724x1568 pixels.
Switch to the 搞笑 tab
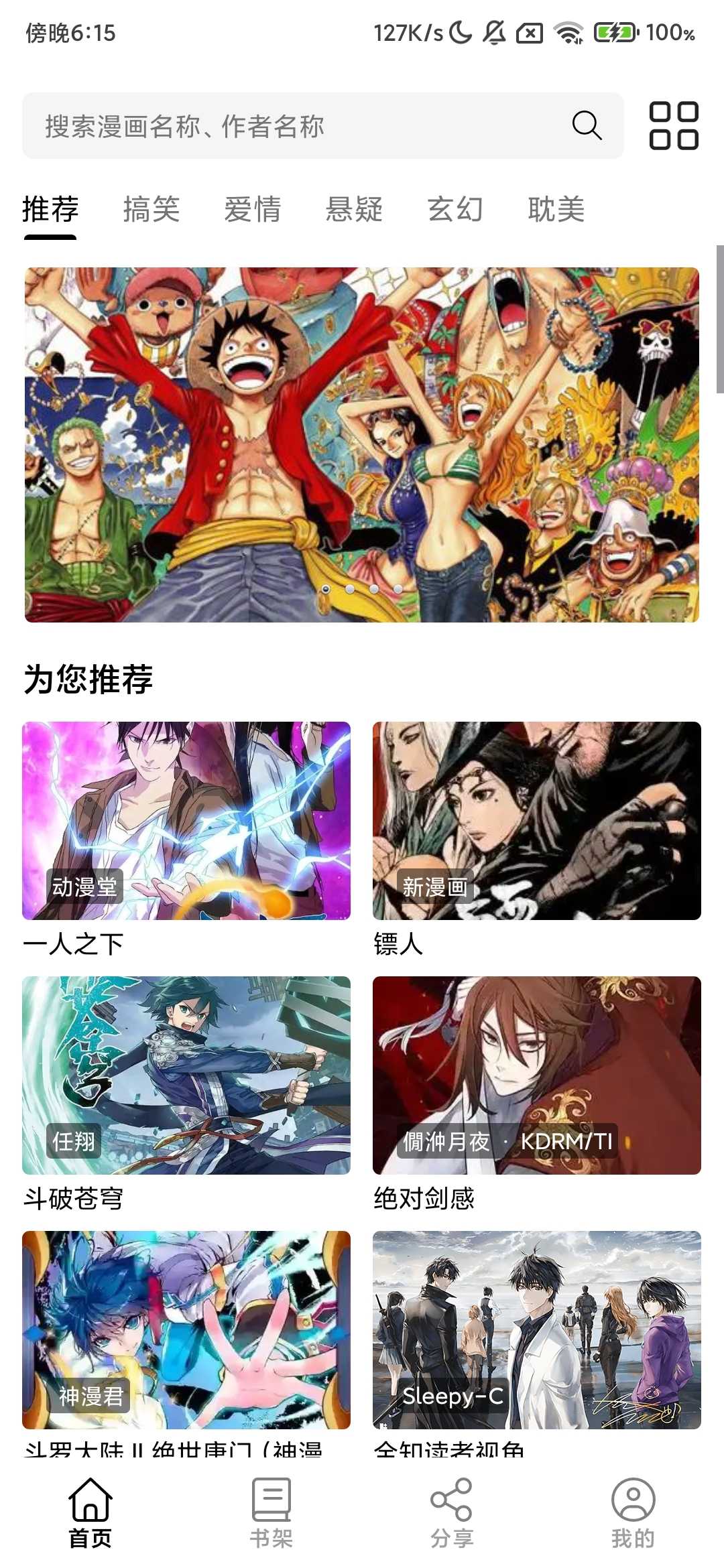pyautogui.click(x=152, y=209)
